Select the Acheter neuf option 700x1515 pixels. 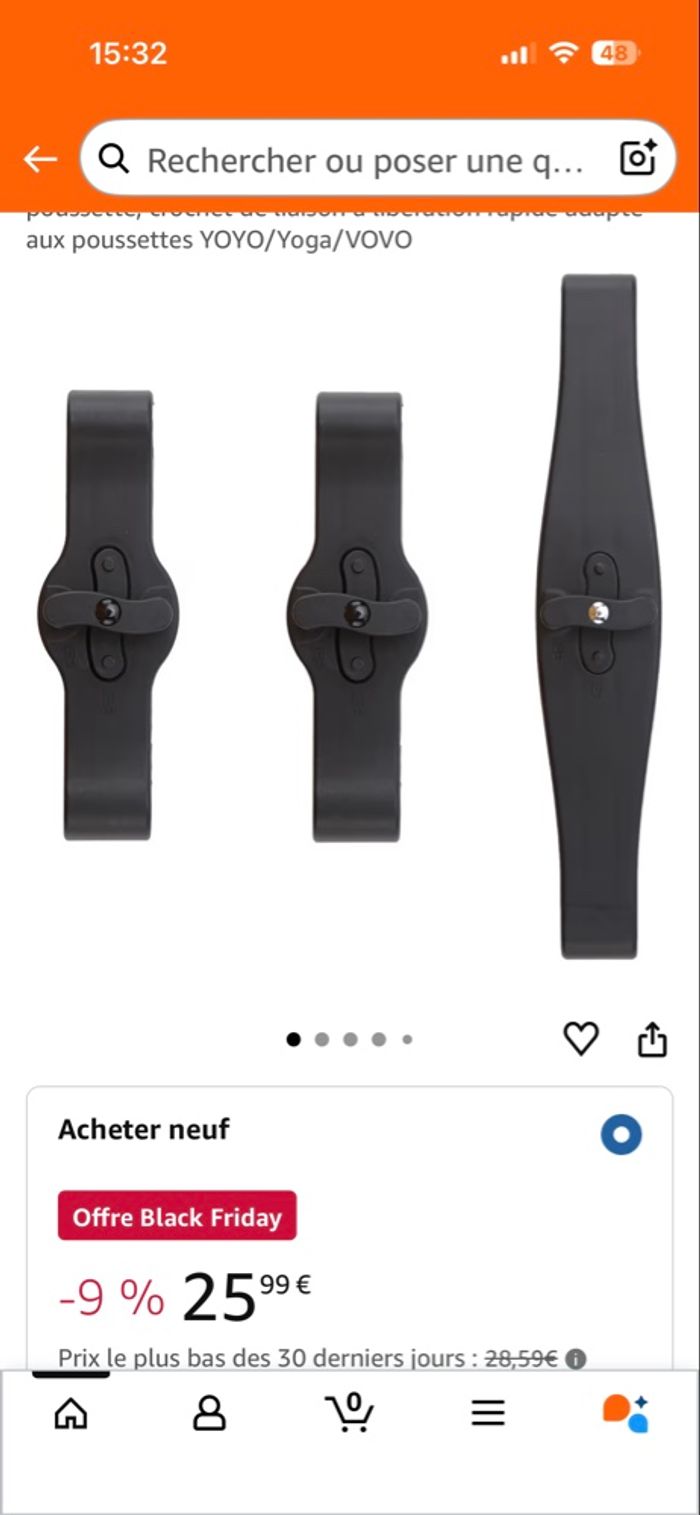coord(621,1135)
